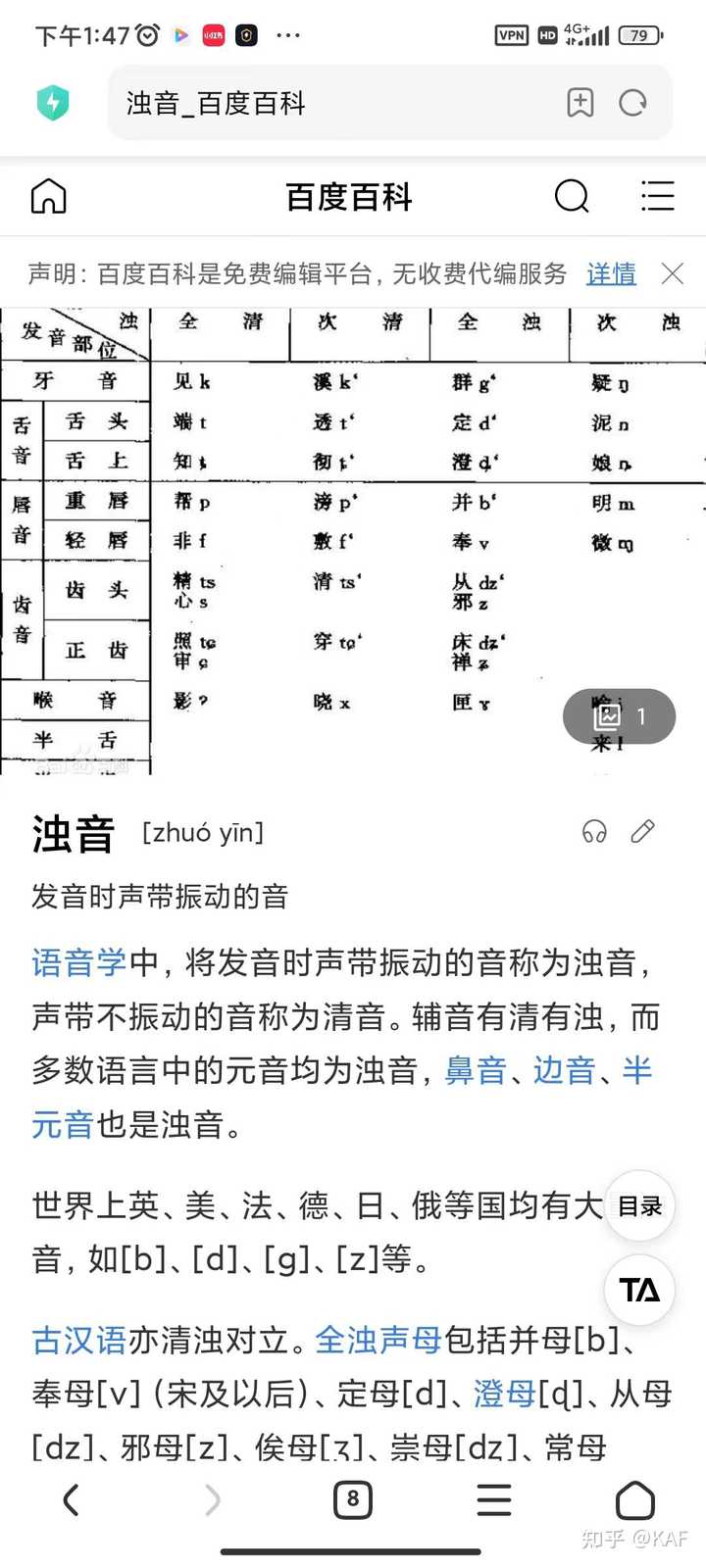Image resolution: width=706 pixels, height=1568 pixels.
Task: Open the menu with three lines in bottom bar
Action: (x=494, y=1499)
